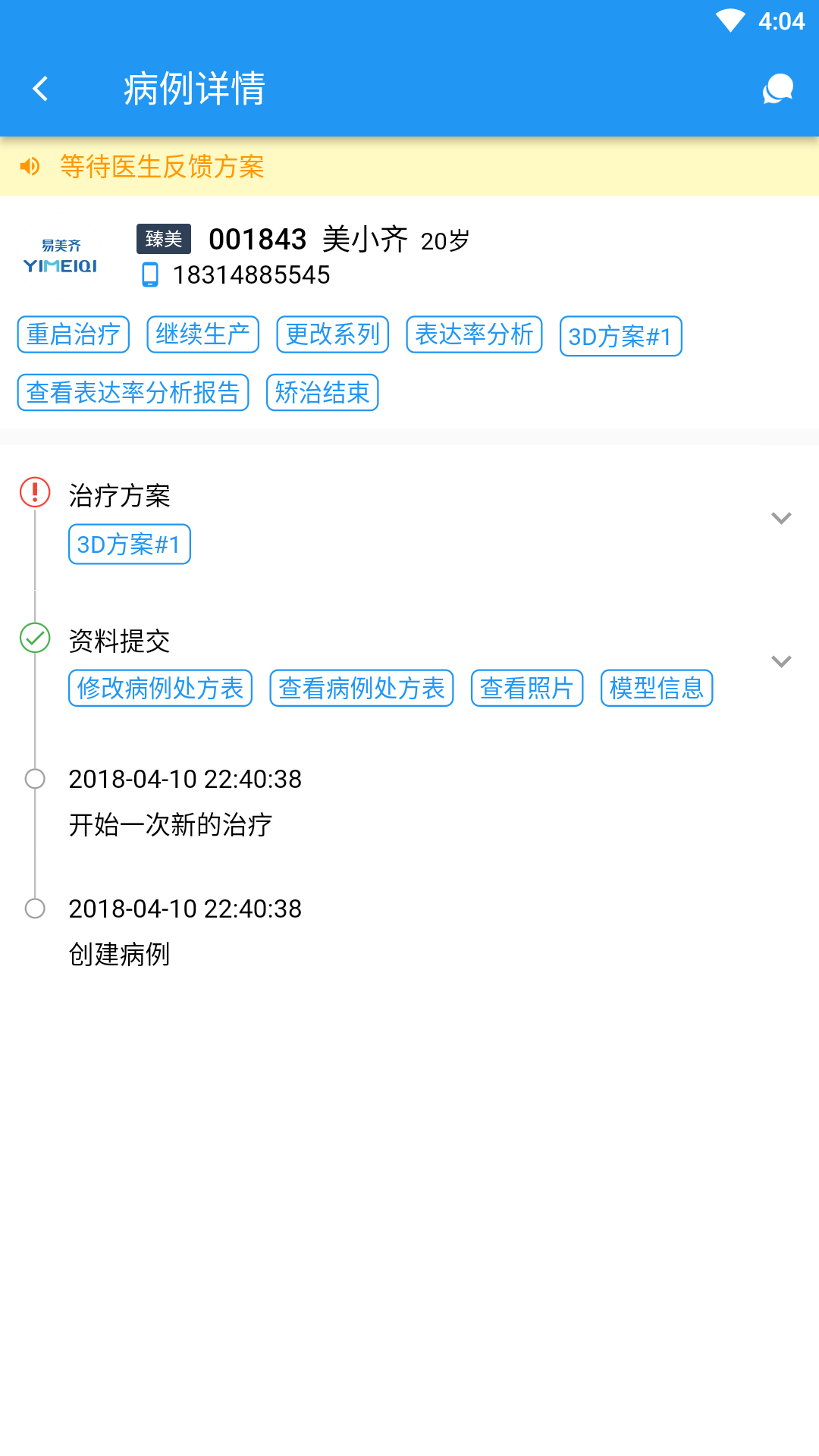Click the 臻美 badge label
Screen dimensions: 819x1456
point(165,238)
